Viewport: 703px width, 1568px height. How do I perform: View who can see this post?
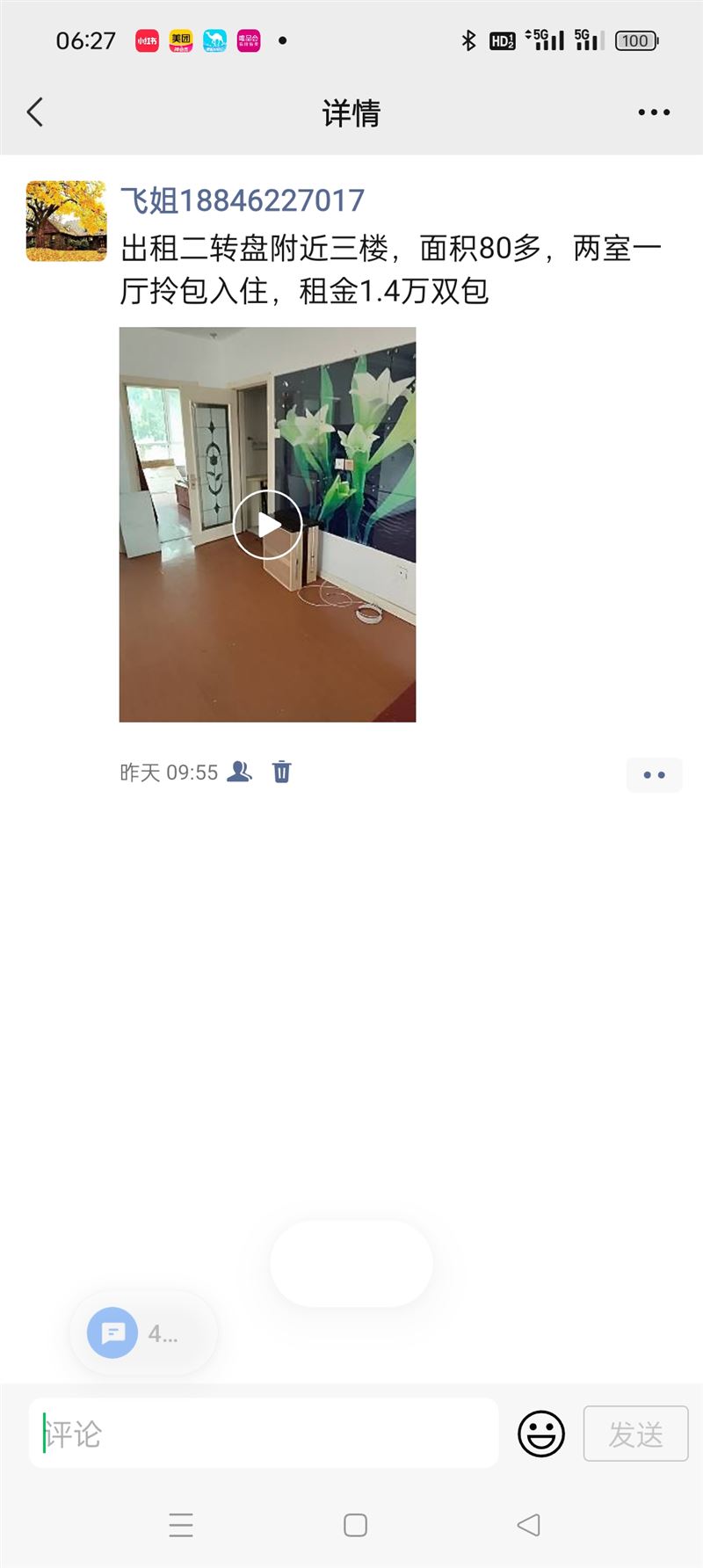(x=239, y=772)
